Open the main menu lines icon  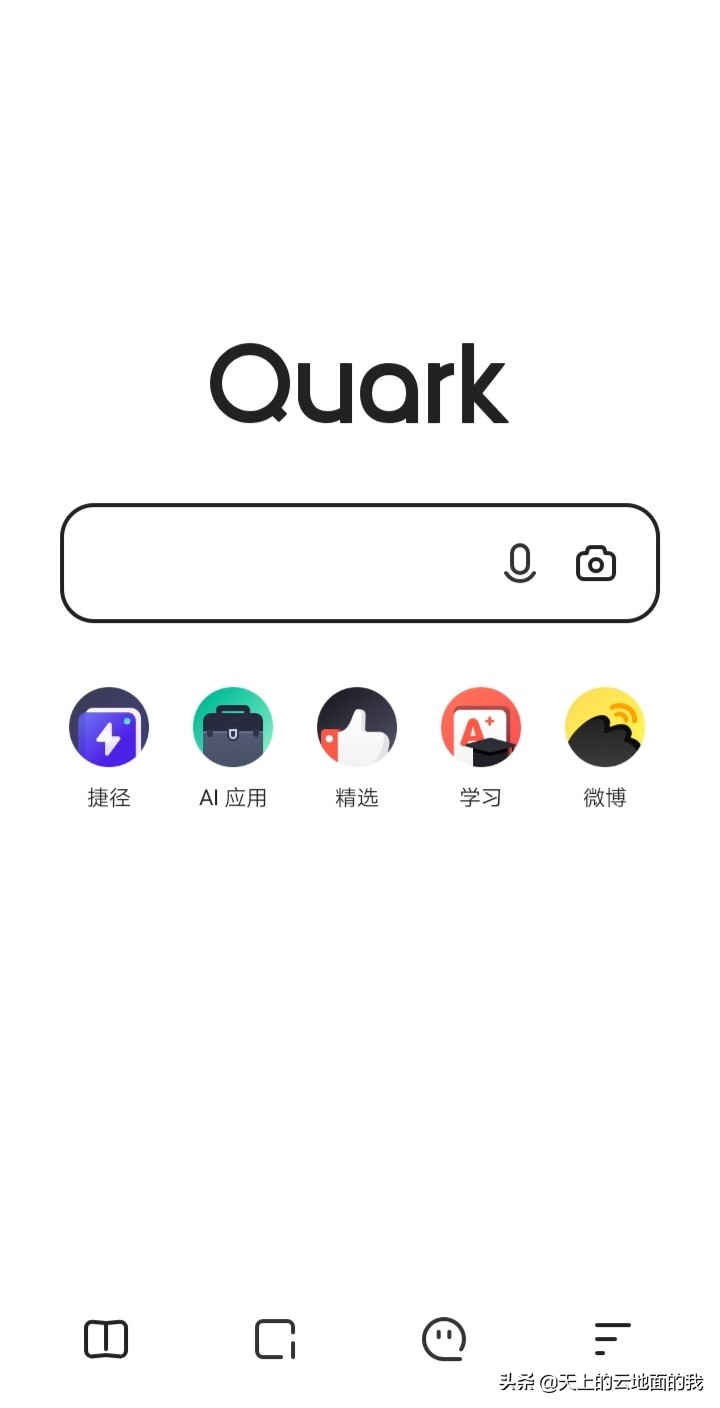pos(612,1339)
